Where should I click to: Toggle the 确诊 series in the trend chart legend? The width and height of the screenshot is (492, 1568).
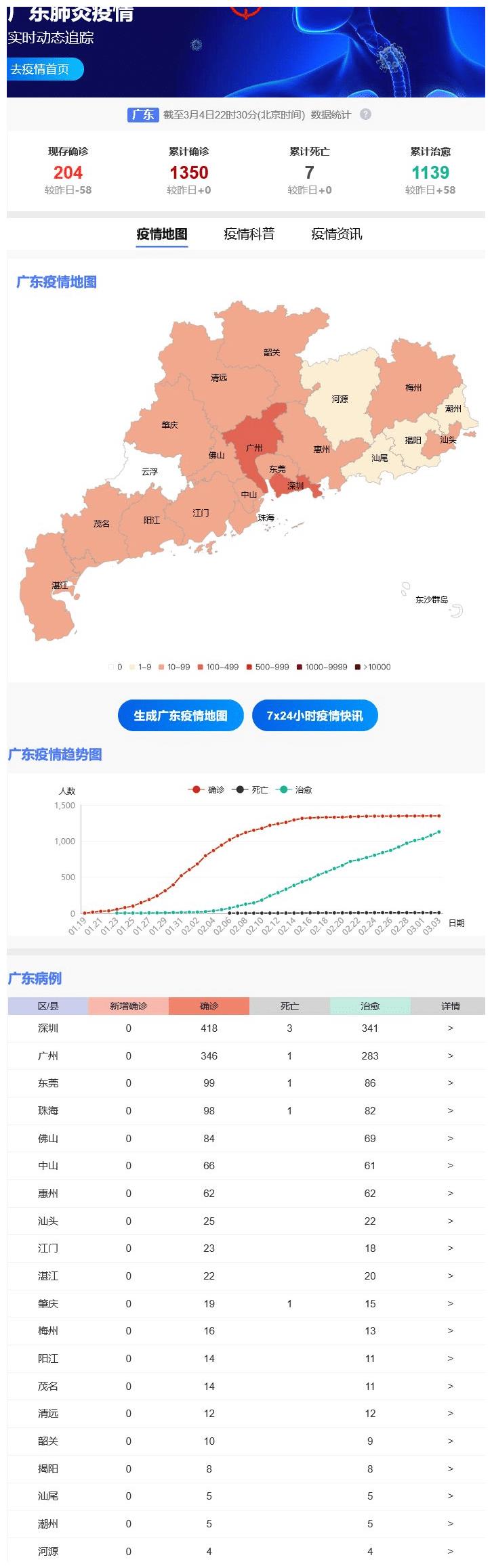(207, 789)
